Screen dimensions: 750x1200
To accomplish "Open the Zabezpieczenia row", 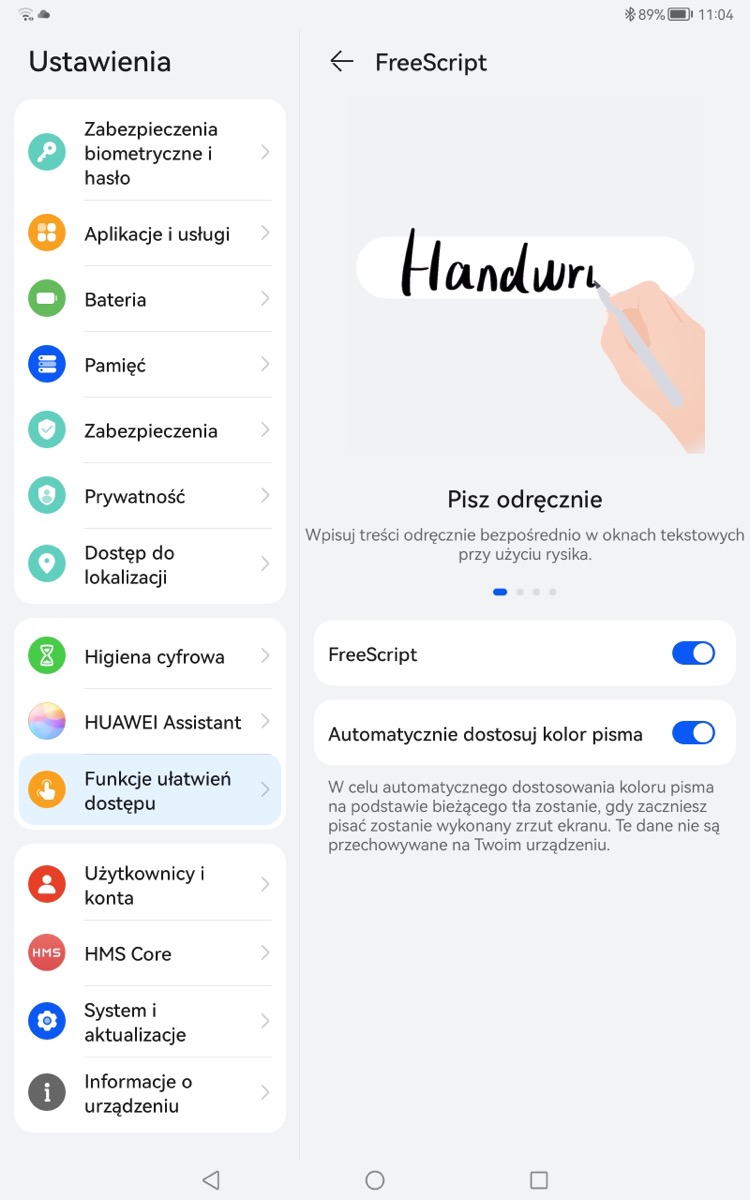I will (x=150, y=431).
